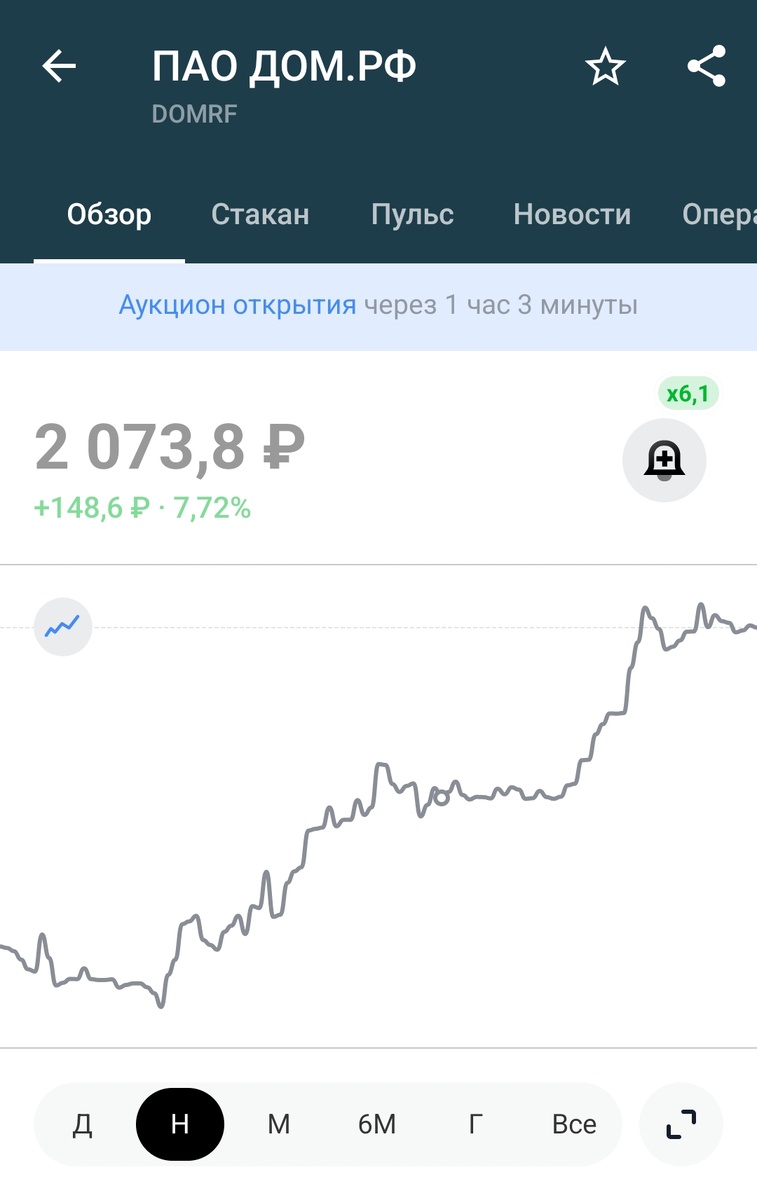Click the share icon to share DOMRF
This screenshot has height=1200, width=757.
(708, 66)
